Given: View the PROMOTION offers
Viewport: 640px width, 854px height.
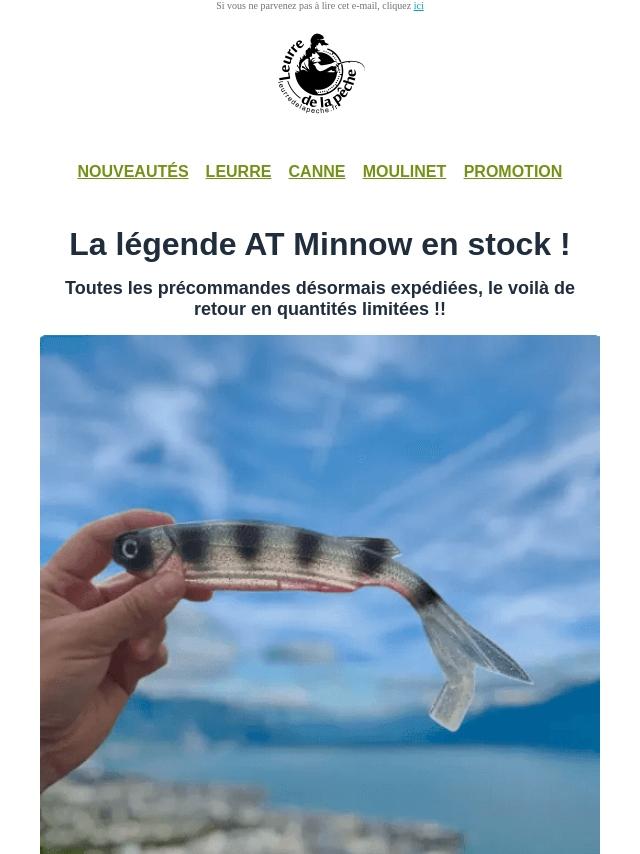Looking at the screenshot, I should tap(512, 172).
